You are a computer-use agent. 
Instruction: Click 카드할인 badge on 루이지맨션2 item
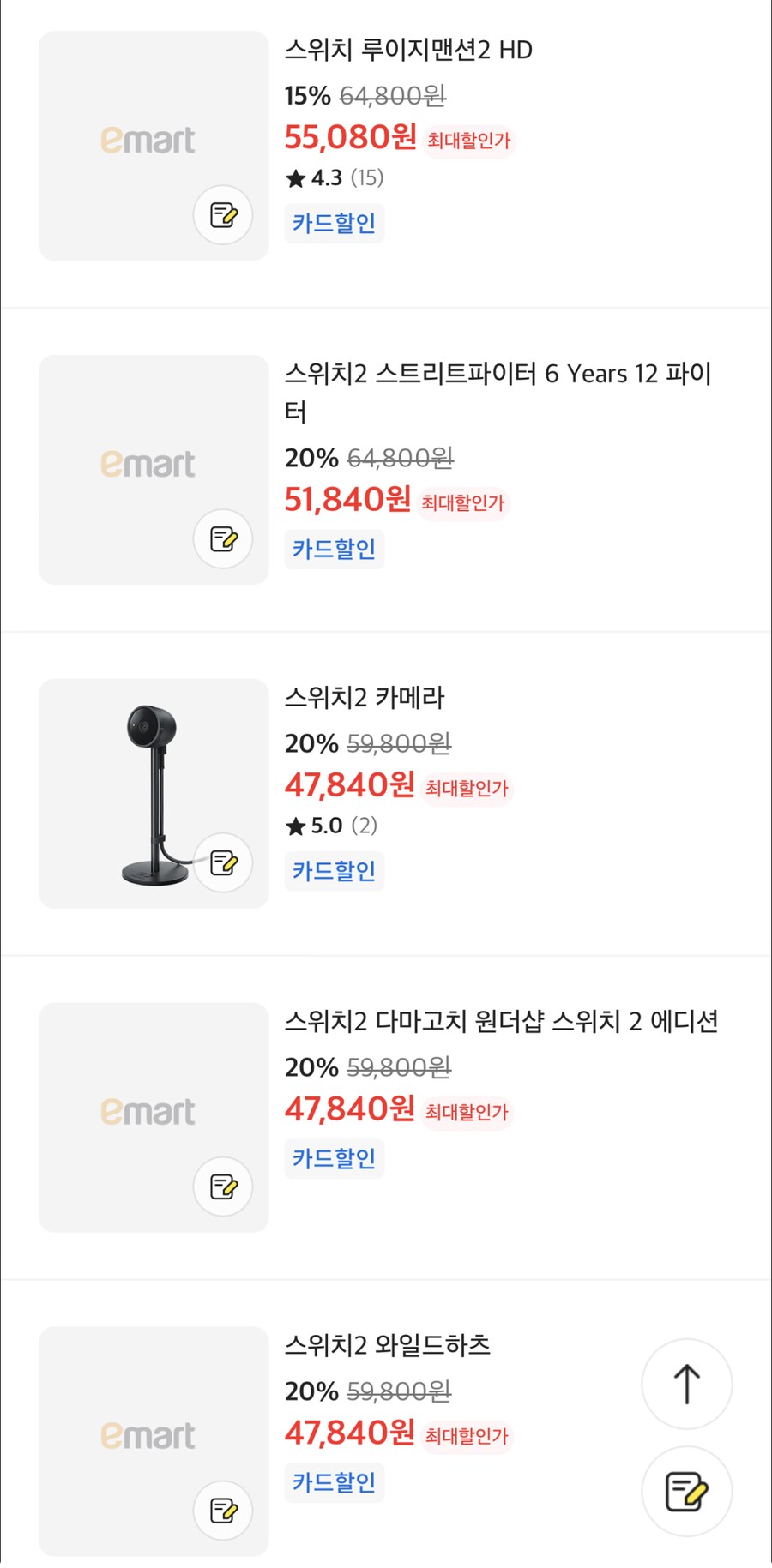point(334,223)
